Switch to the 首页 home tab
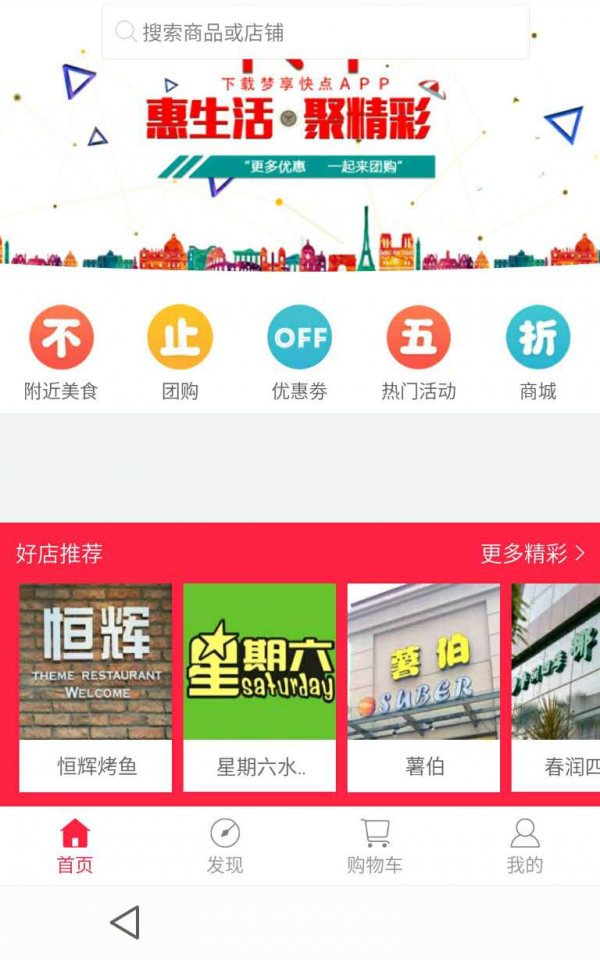 75,846
